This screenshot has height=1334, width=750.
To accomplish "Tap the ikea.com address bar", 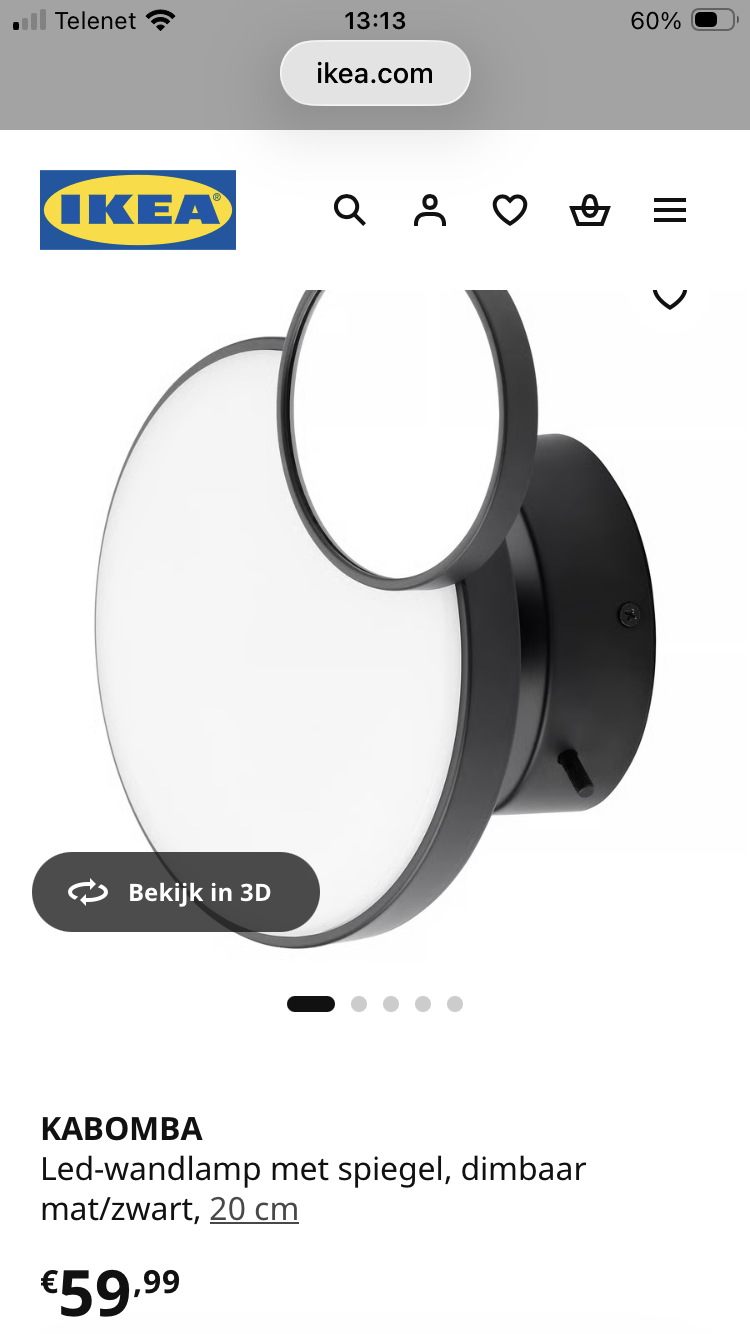I will pos(375,73).
